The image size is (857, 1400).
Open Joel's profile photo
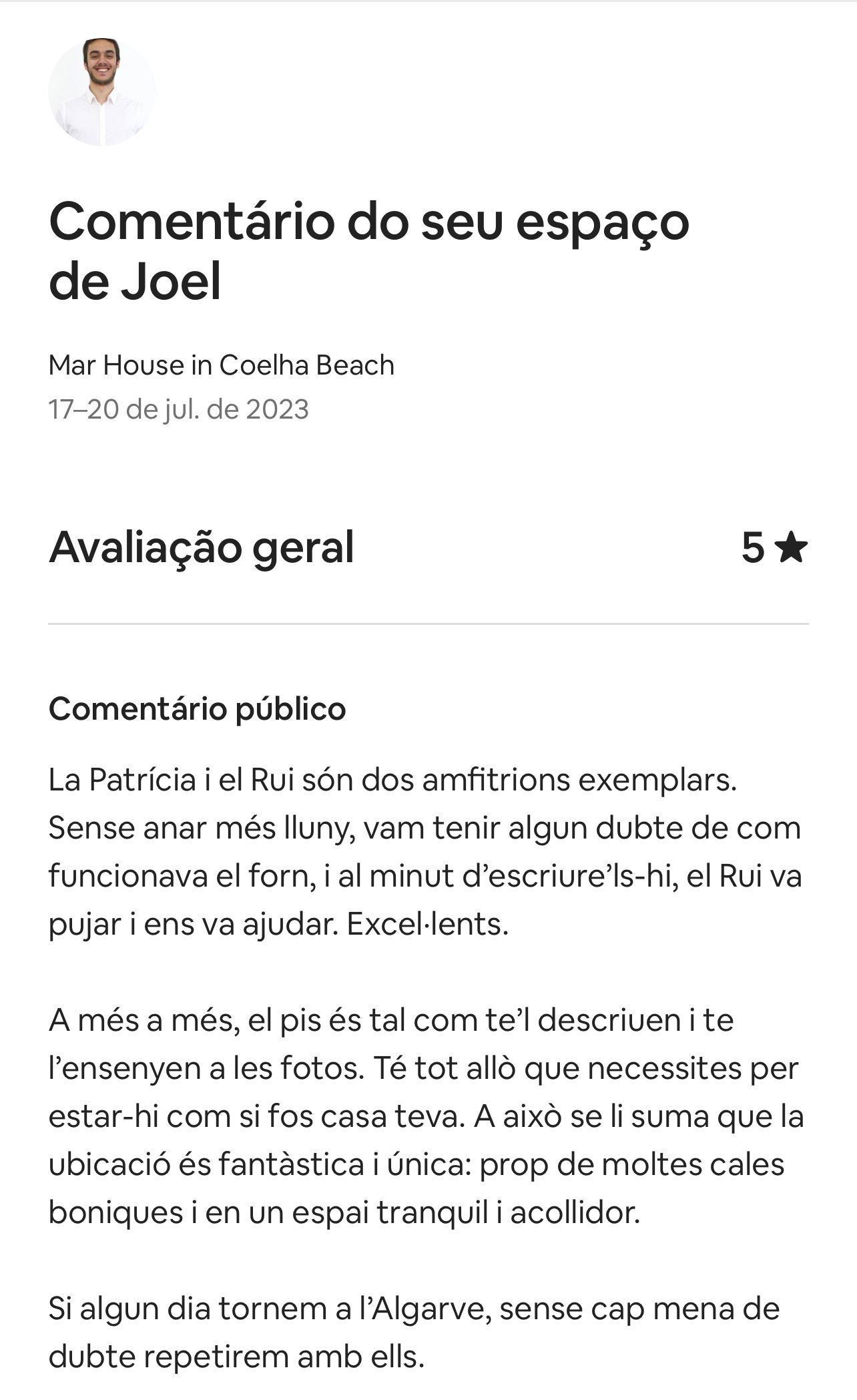102,92
